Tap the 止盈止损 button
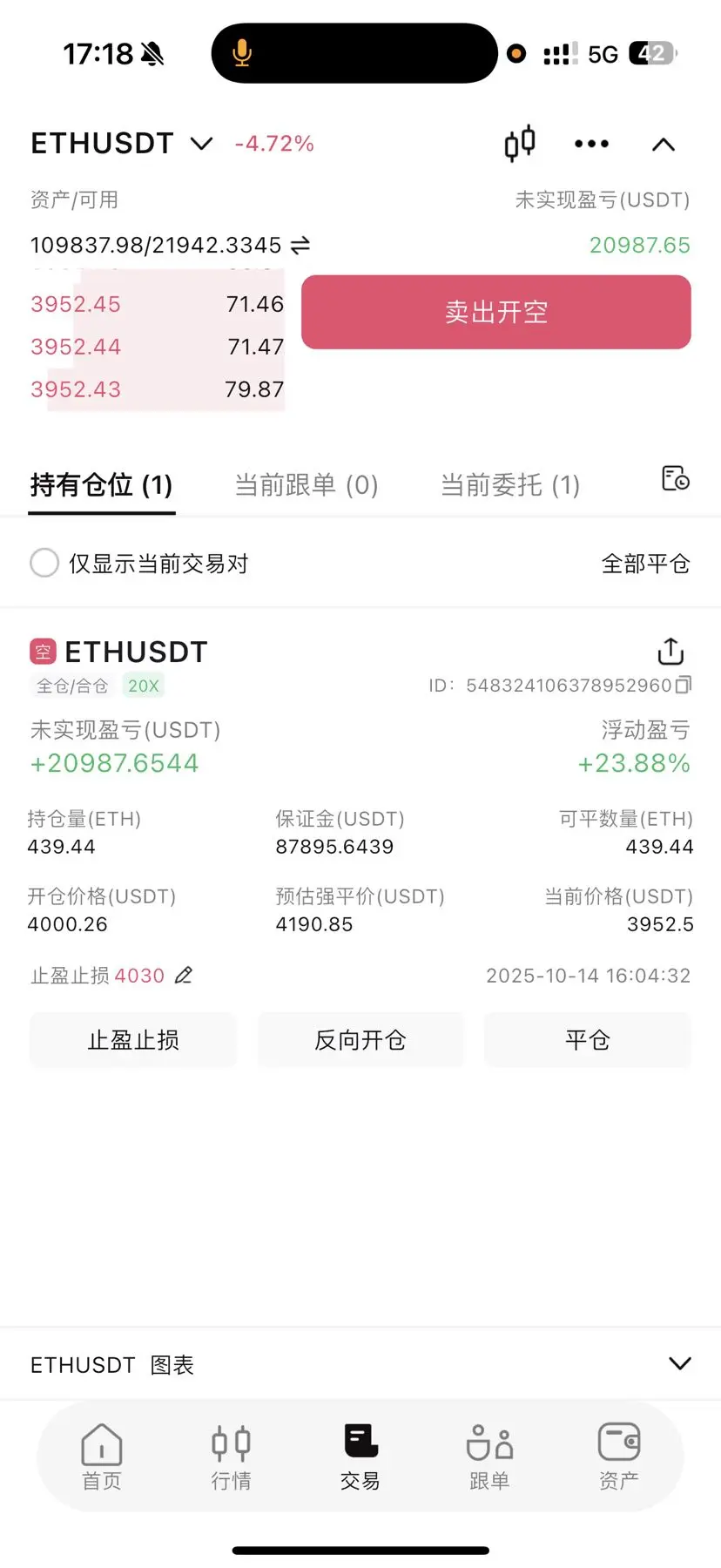 [x=133, y=1040]
